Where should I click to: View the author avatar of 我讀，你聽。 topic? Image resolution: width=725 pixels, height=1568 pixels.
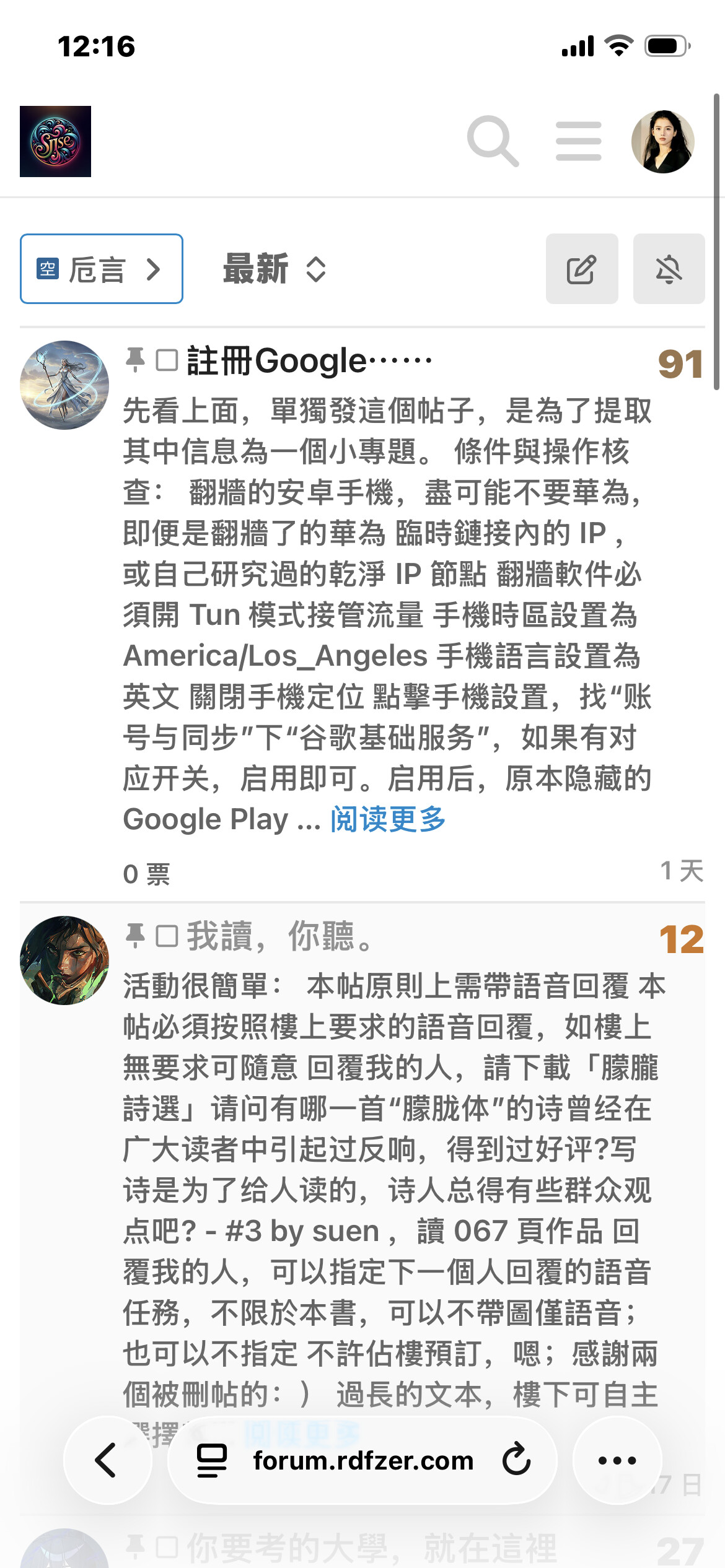pos(64,960)
